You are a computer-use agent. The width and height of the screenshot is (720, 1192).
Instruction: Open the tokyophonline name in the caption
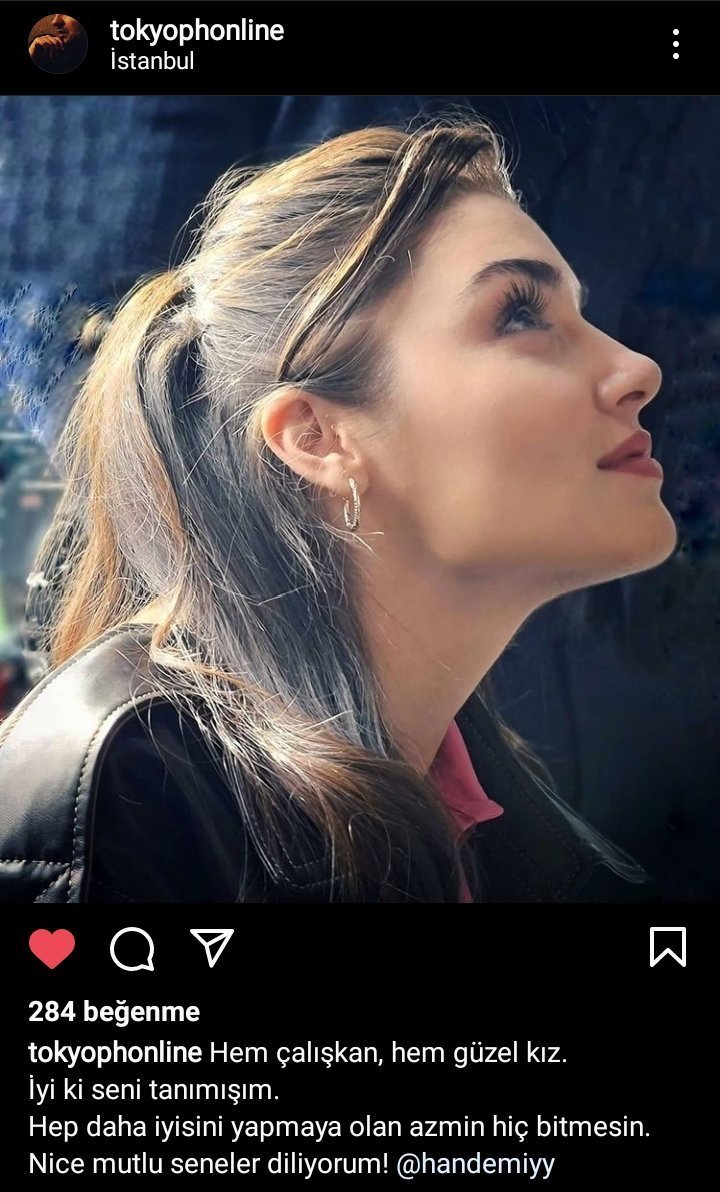[x=115, y=1052]
